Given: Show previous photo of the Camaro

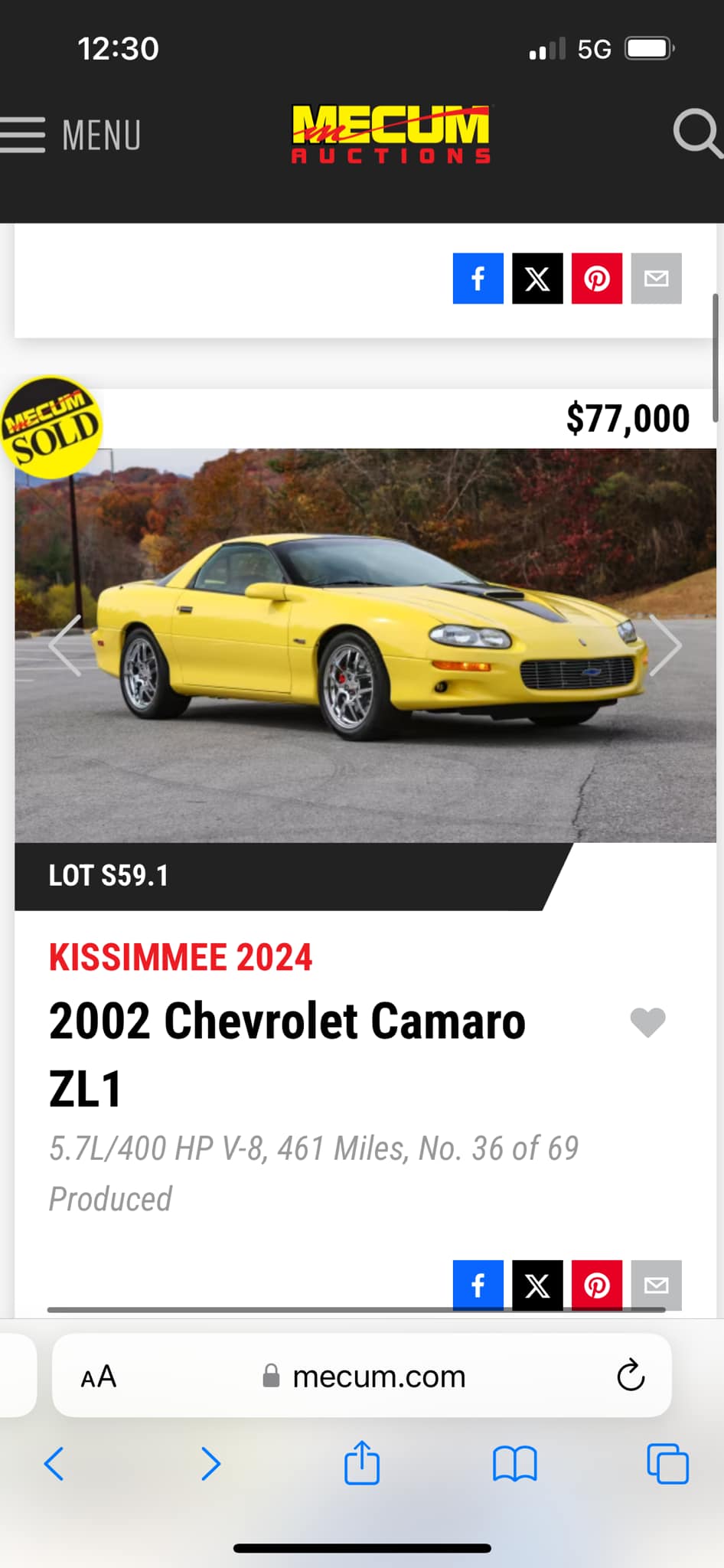Looking at the screenshot, I should click(x=66, y=645).
